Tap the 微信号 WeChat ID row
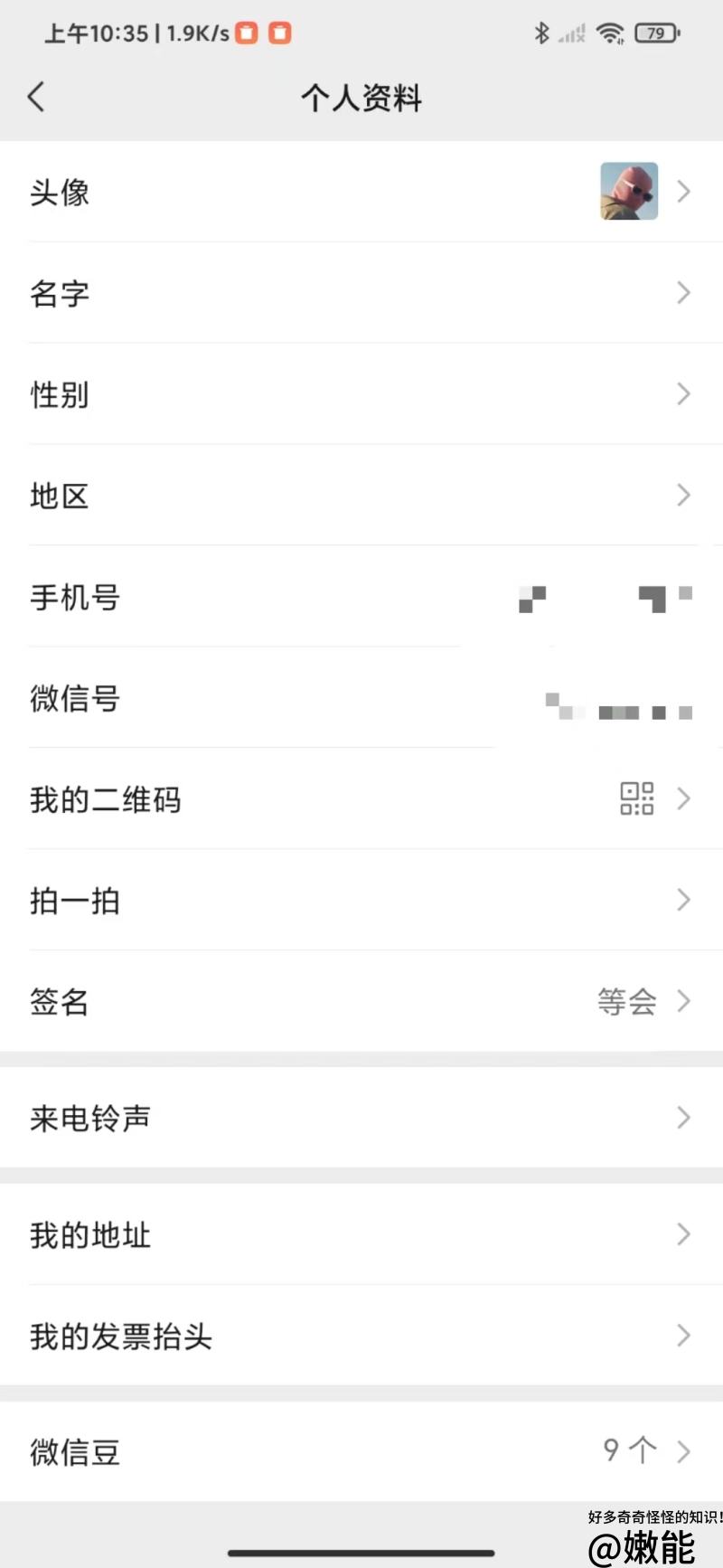The width and height of the screenshot is (723, 1568). coord(361,698)
